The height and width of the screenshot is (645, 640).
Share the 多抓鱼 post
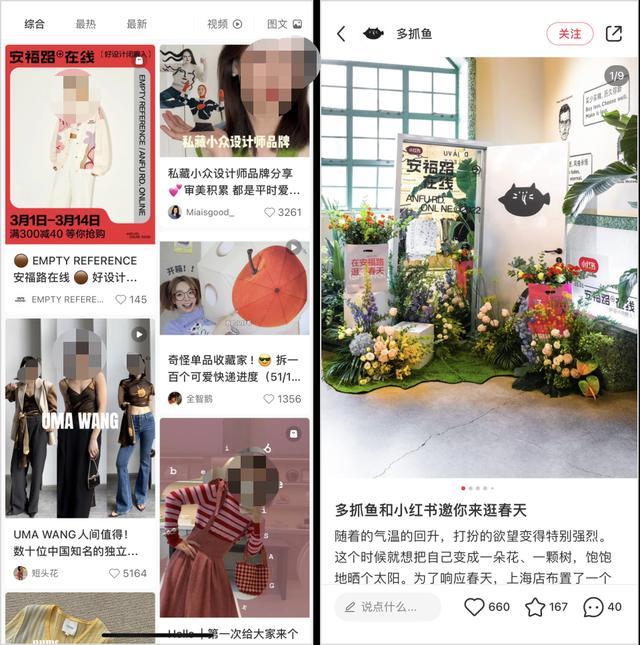tap(614, 34)
